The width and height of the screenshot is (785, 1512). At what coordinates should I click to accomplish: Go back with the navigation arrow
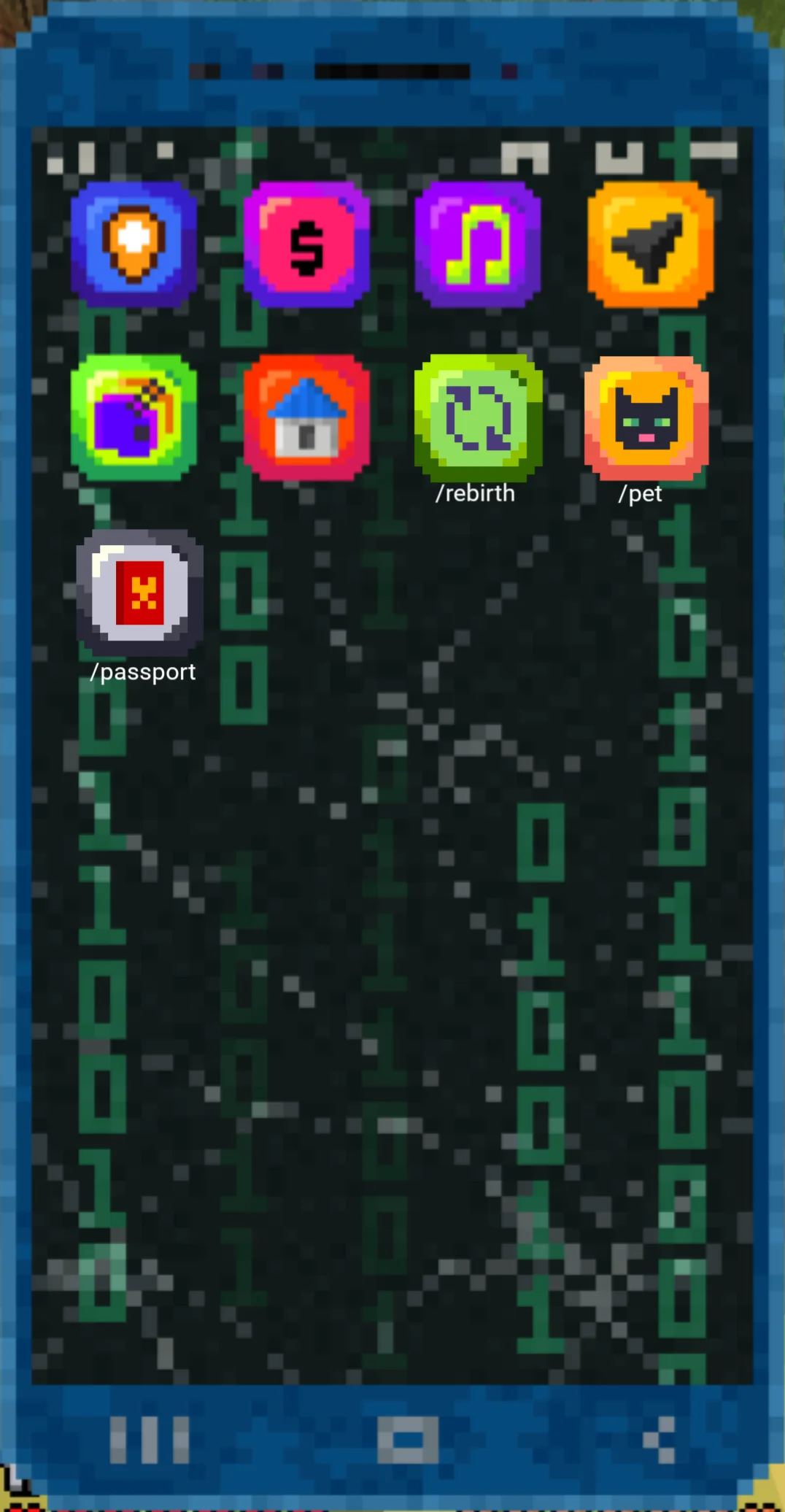coord(660,1440)
